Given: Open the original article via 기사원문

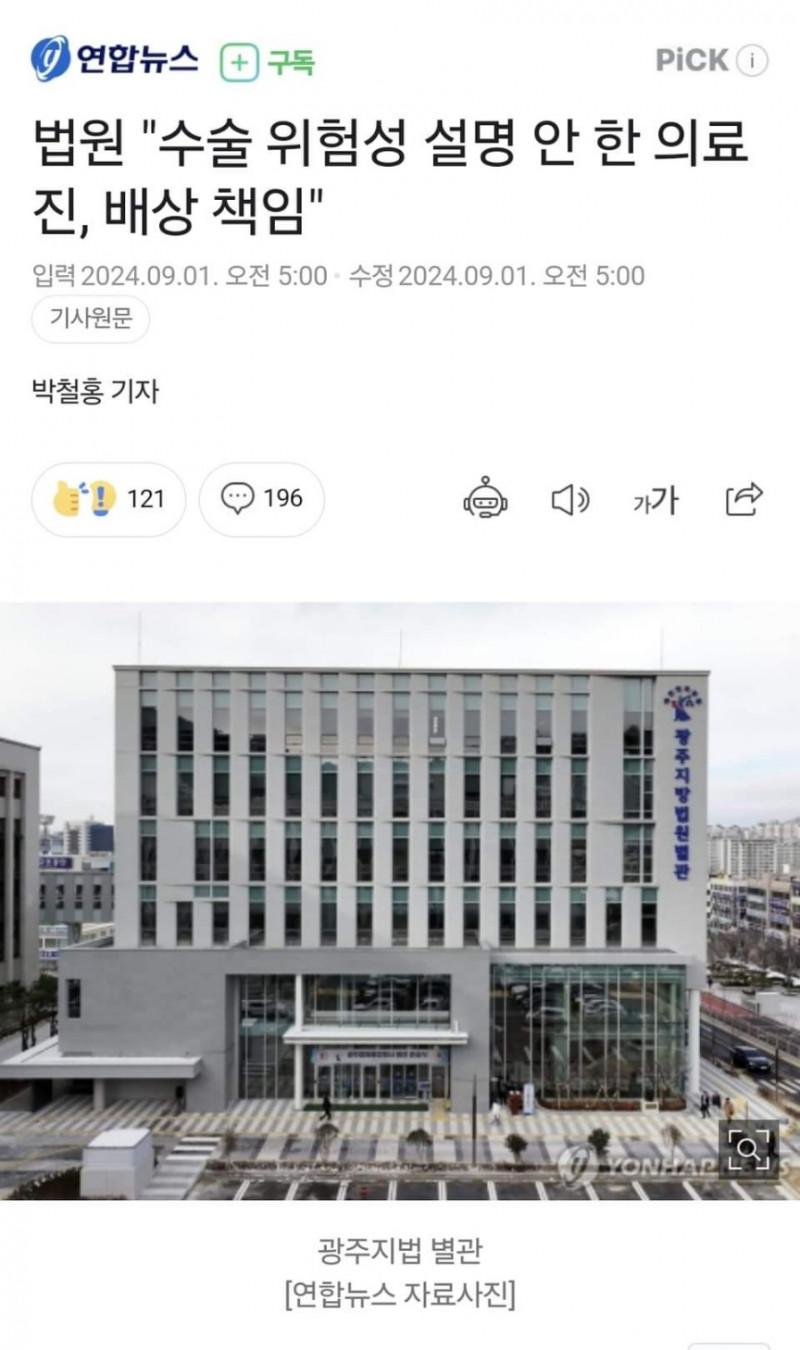Looking at the screenshot, I should tap(91, 320).
